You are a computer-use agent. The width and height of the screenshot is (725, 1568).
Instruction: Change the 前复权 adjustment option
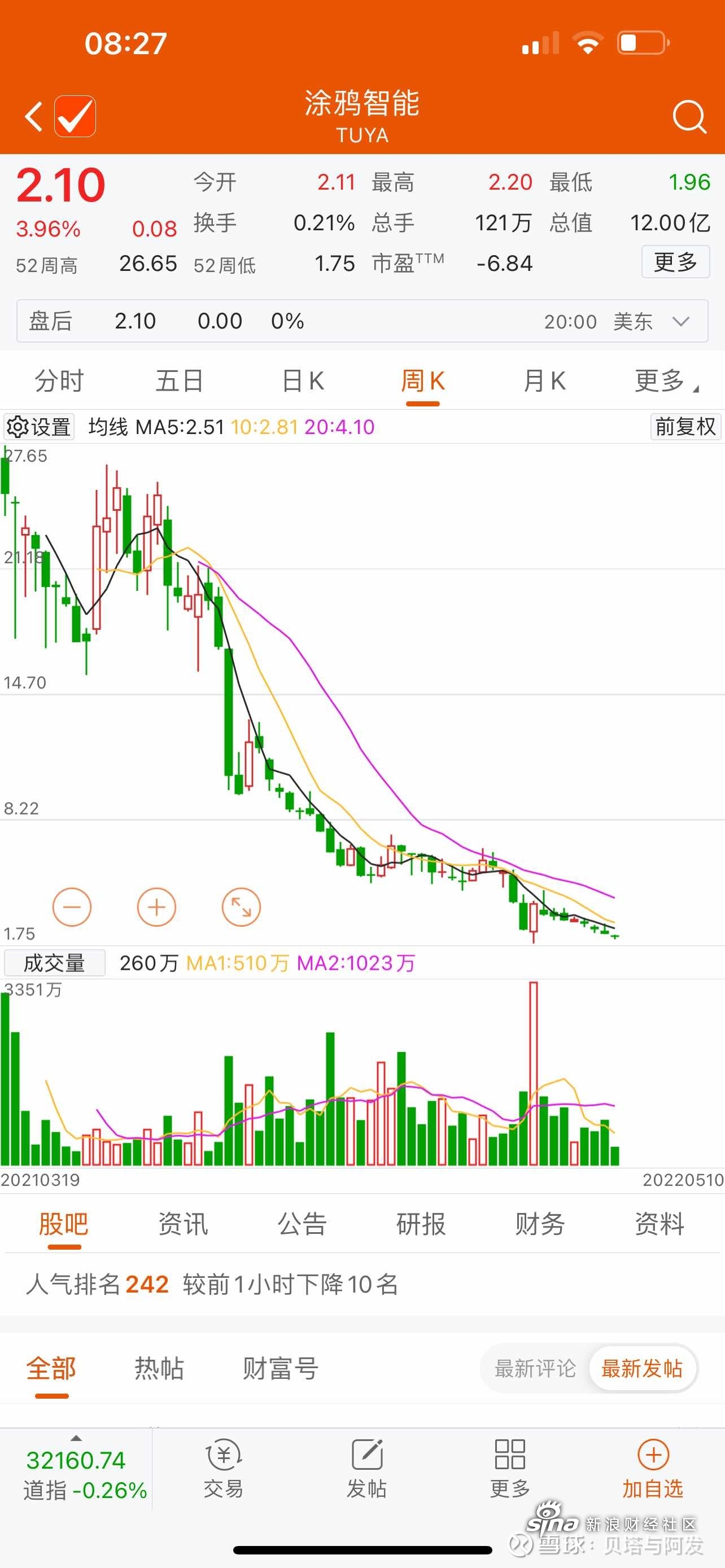(x=685, y=427)
